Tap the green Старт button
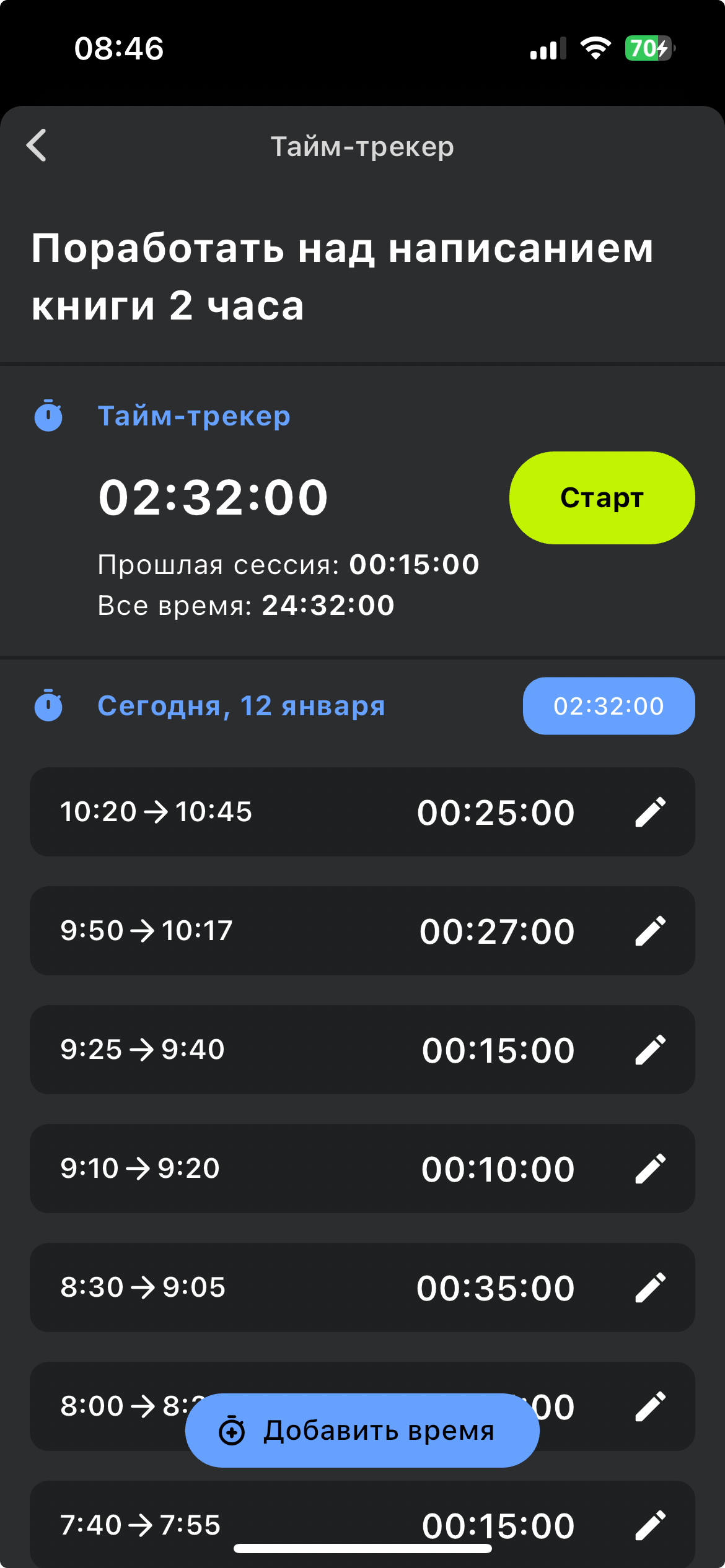Image resolution: width=725 pixels, height=1568 pixels. pyautogui.click(x=601, y=498)
